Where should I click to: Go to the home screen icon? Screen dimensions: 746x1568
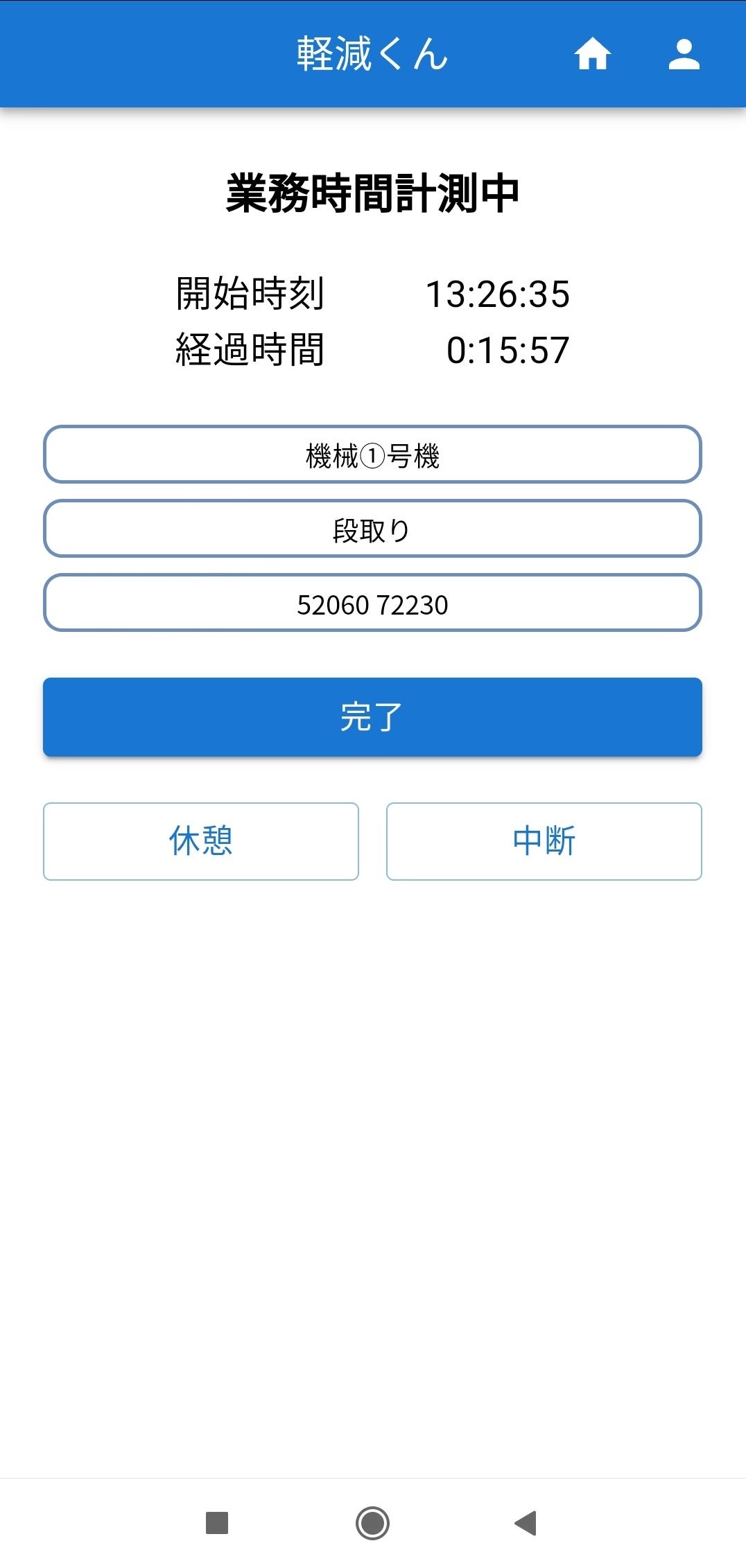pyautogui.click(x=592, y=54)
